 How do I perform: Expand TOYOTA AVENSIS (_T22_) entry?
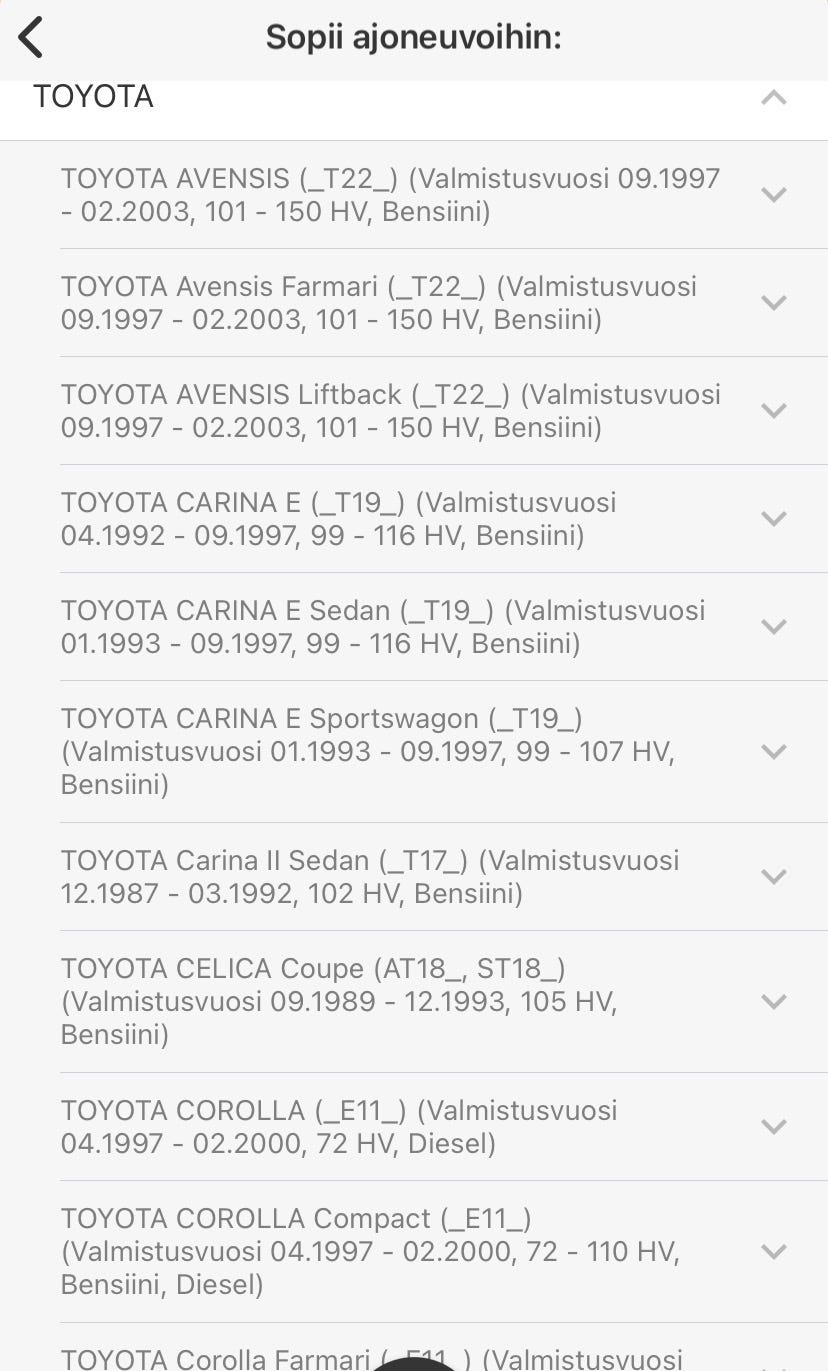pos(773,195)
